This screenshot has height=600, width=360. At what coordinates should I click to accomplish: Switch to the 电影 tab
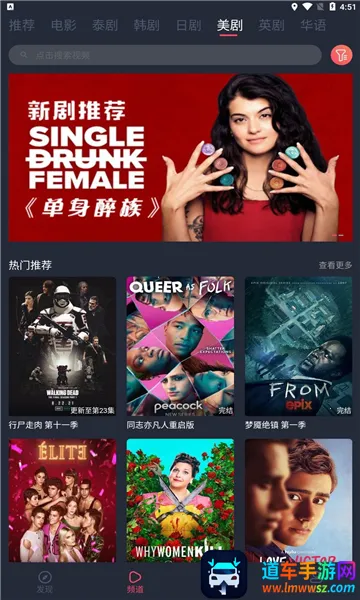click(x=64, y=25)
